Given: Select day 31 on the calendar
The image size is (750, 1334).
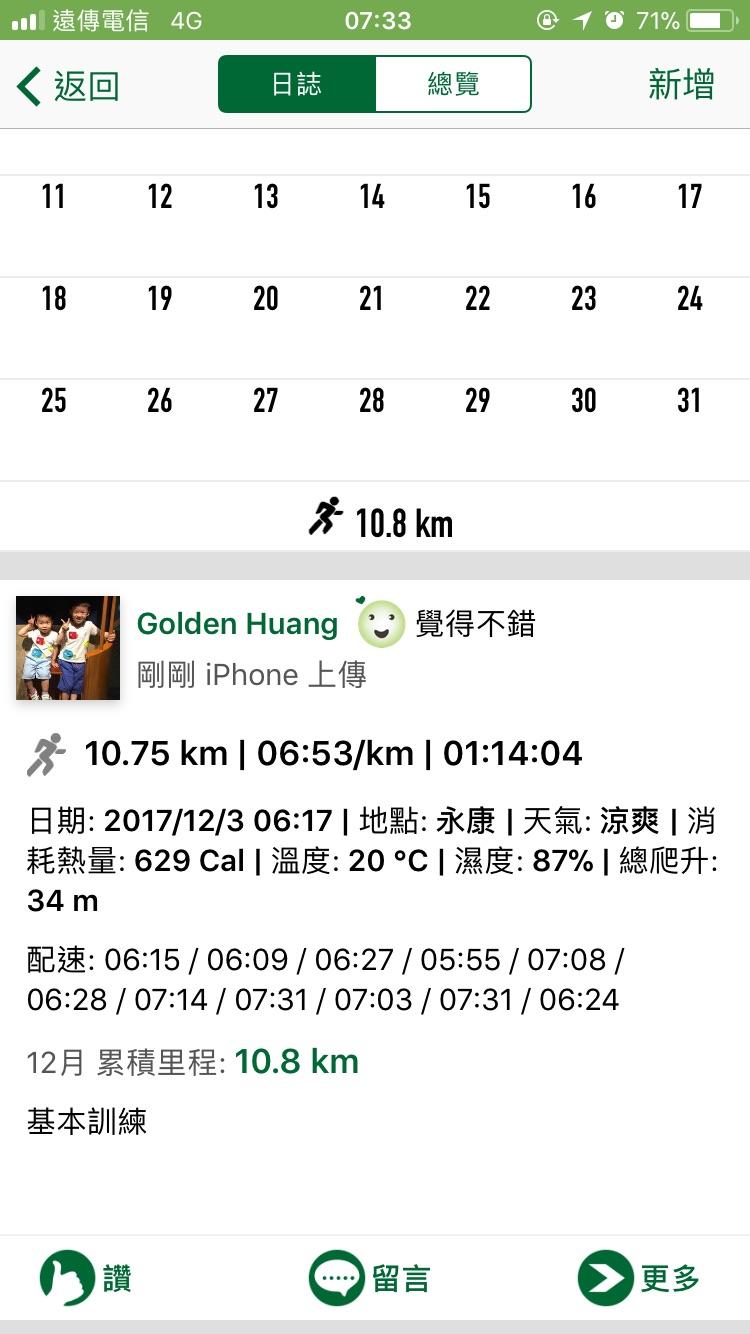Looking at the screenshot, I should [690, 401].
